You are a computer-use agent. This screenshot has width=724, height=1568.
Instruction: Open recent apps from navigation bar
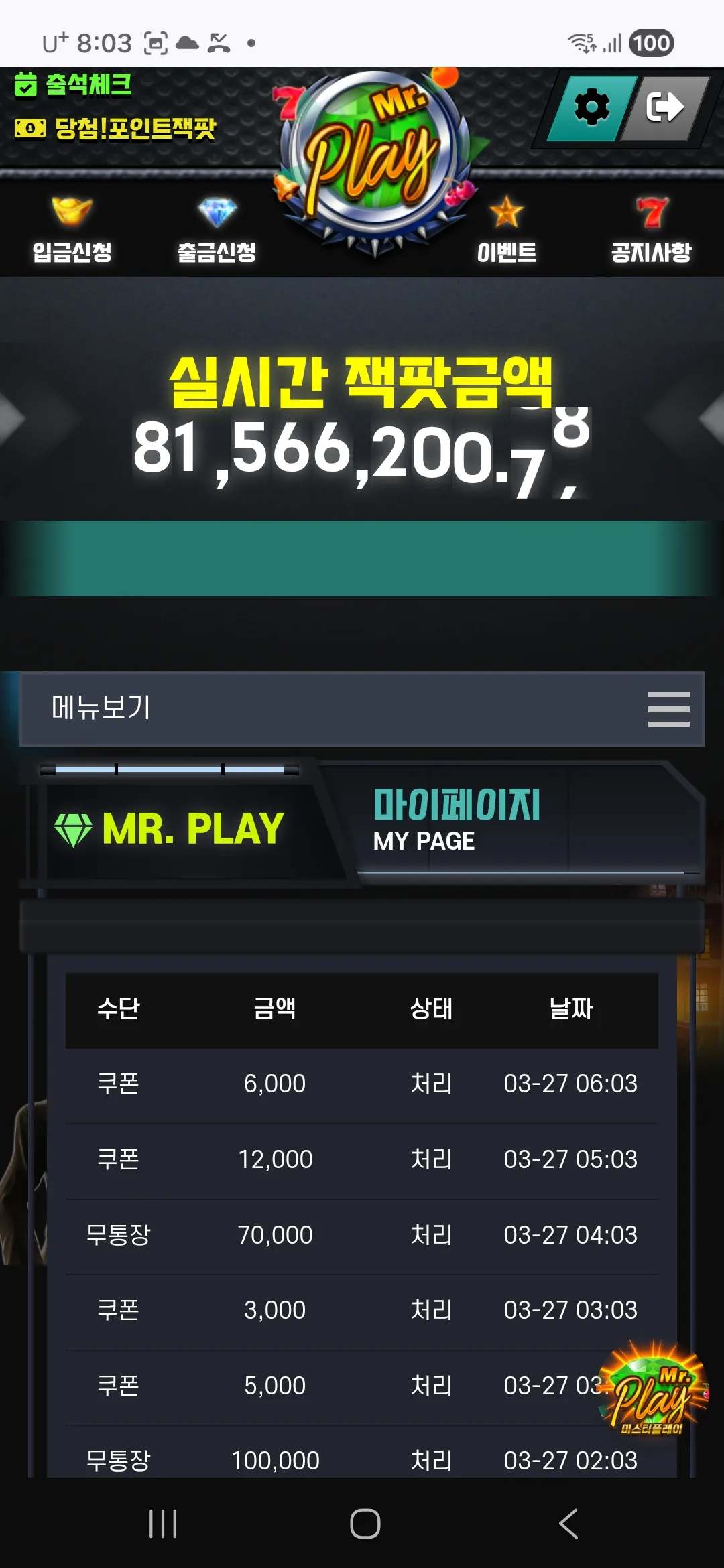tap(163, 1524)
